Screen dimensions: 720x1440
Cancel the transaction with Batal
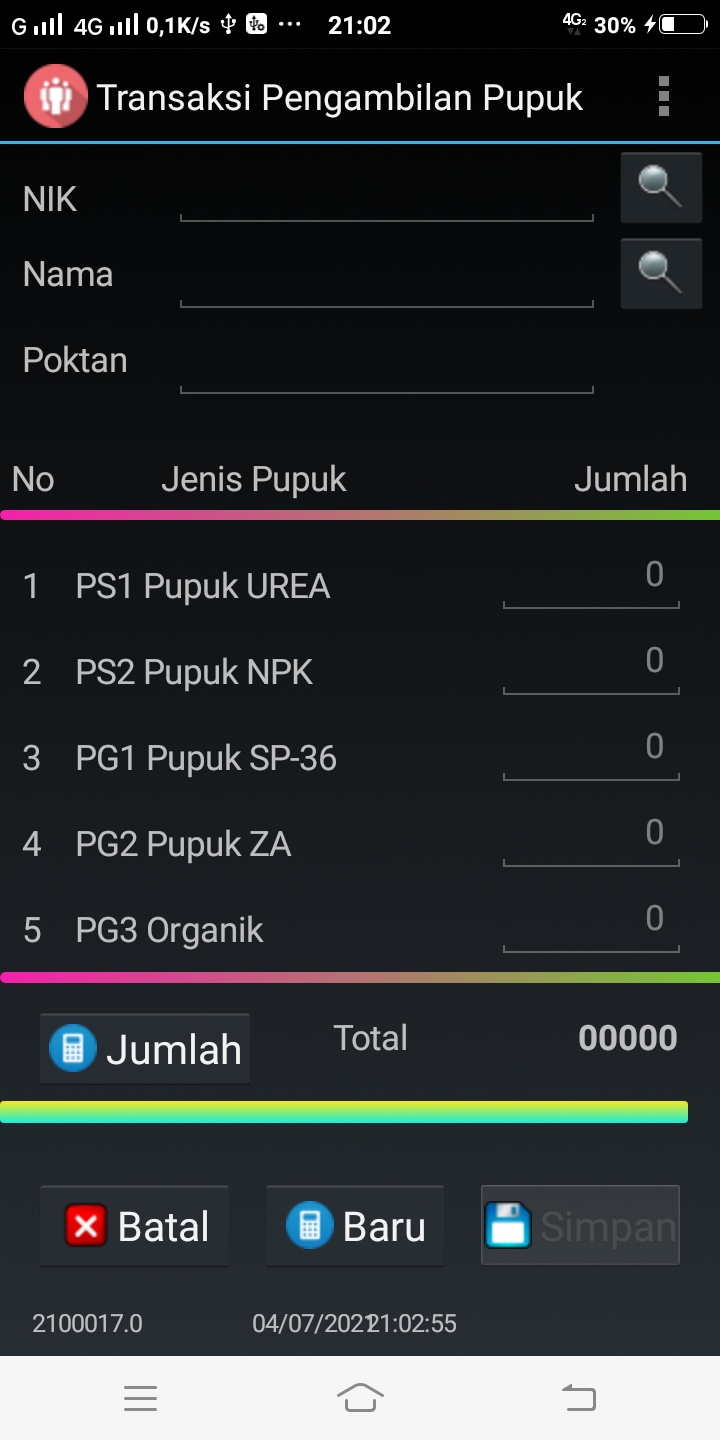click(135, 1226)
